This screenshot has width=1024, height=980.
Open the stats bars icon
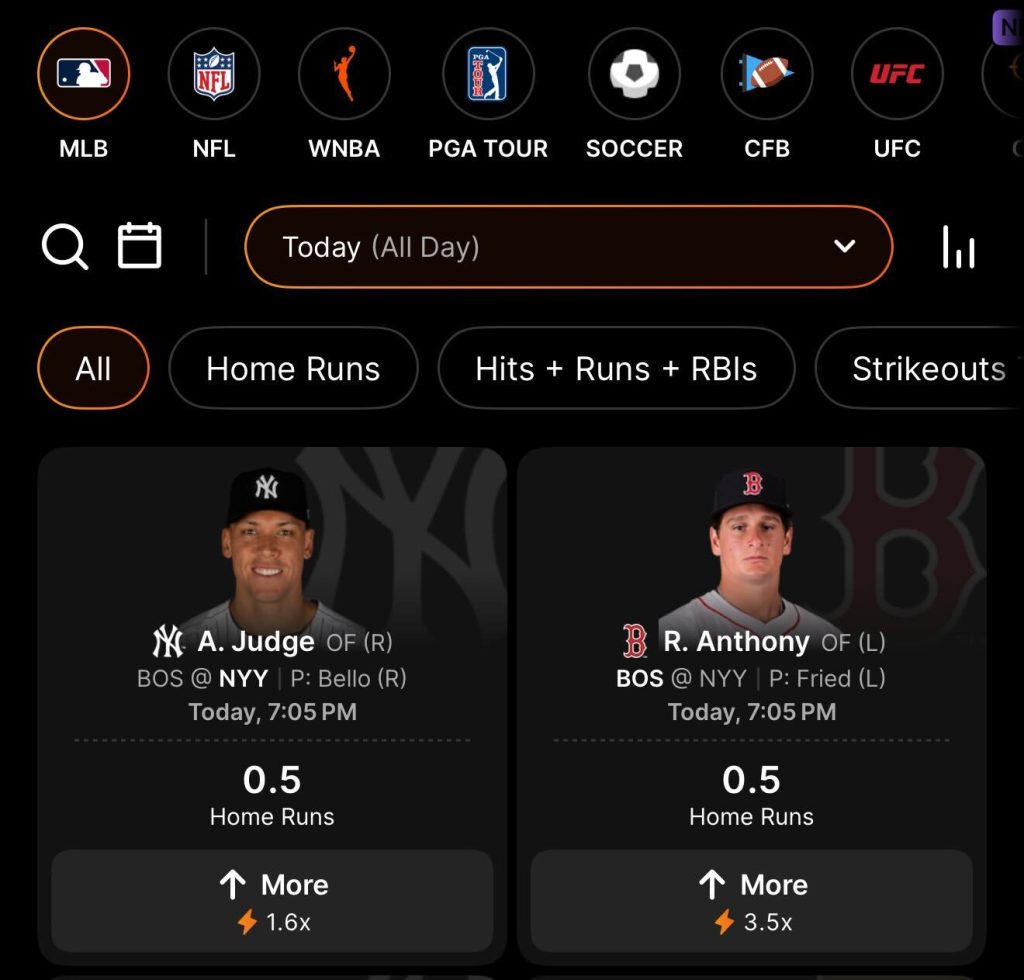tap(958, 247)
